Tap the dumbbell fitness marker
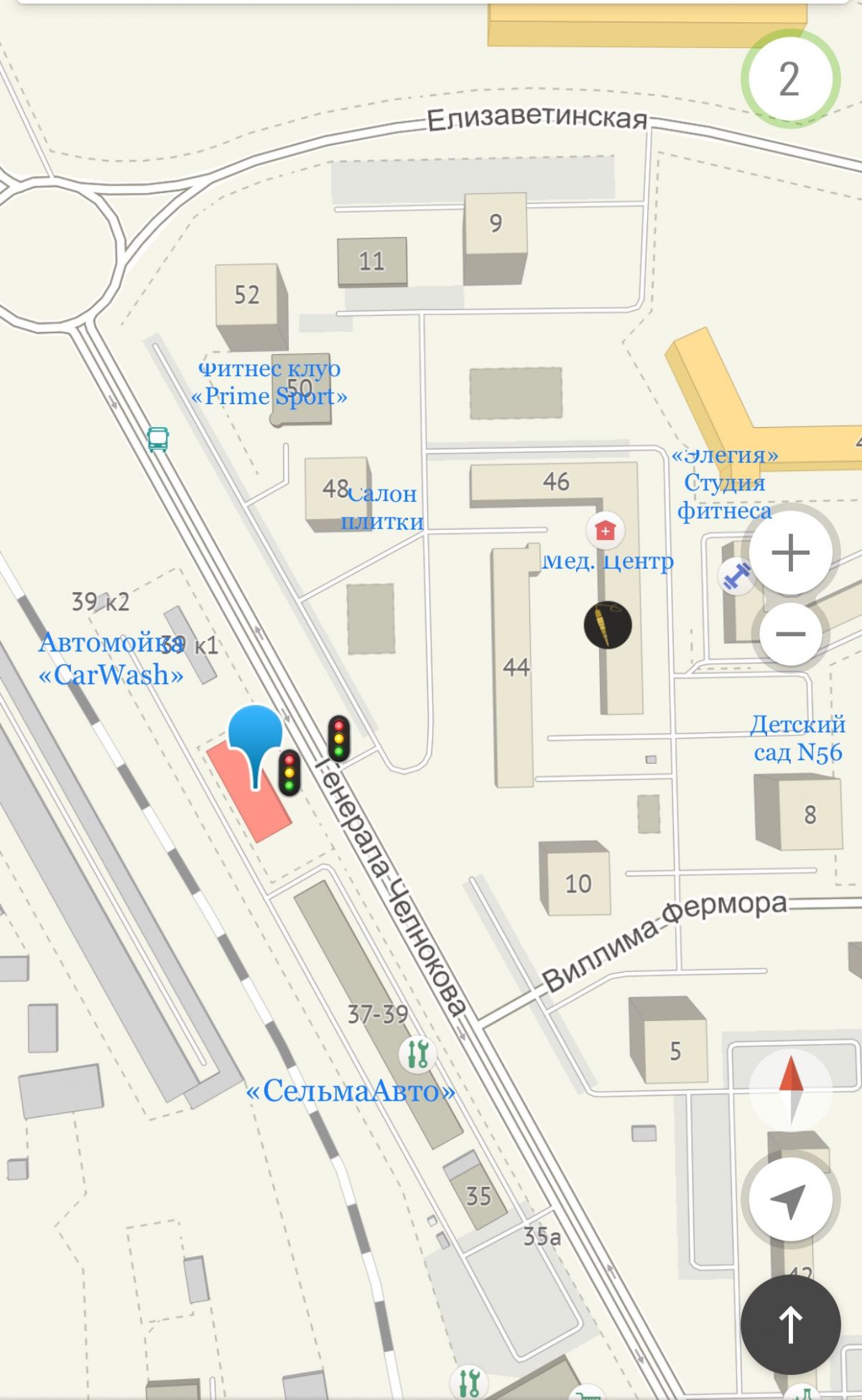Image resolution: width=862 pixels, height=1400 pixels. 736,577
